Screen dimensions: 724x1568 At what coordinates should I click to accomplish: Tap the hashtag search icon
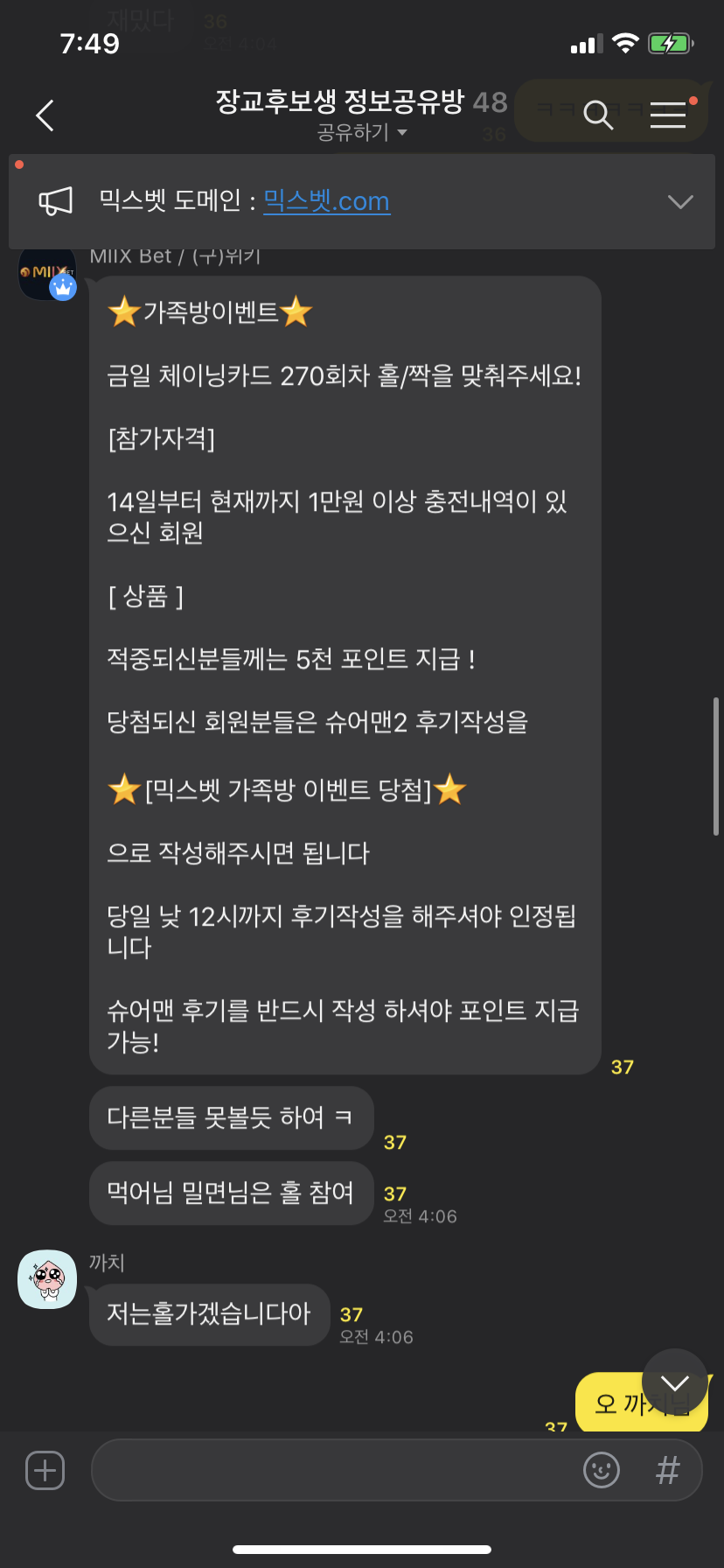pyautogui.click(x=667, y=1470)
